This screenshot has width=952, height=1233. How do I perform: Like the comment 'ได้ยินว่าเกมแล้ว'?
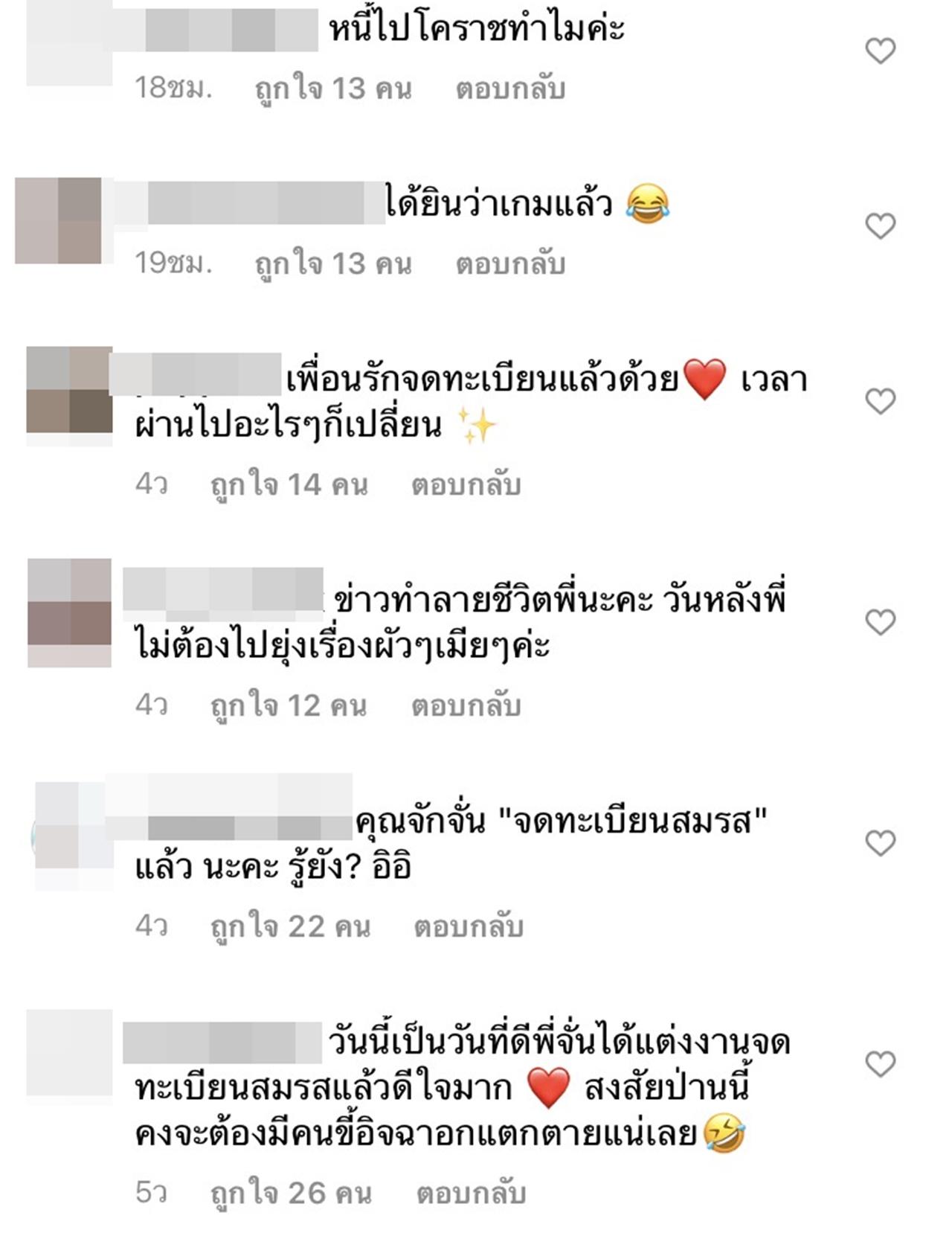[880, 226]
